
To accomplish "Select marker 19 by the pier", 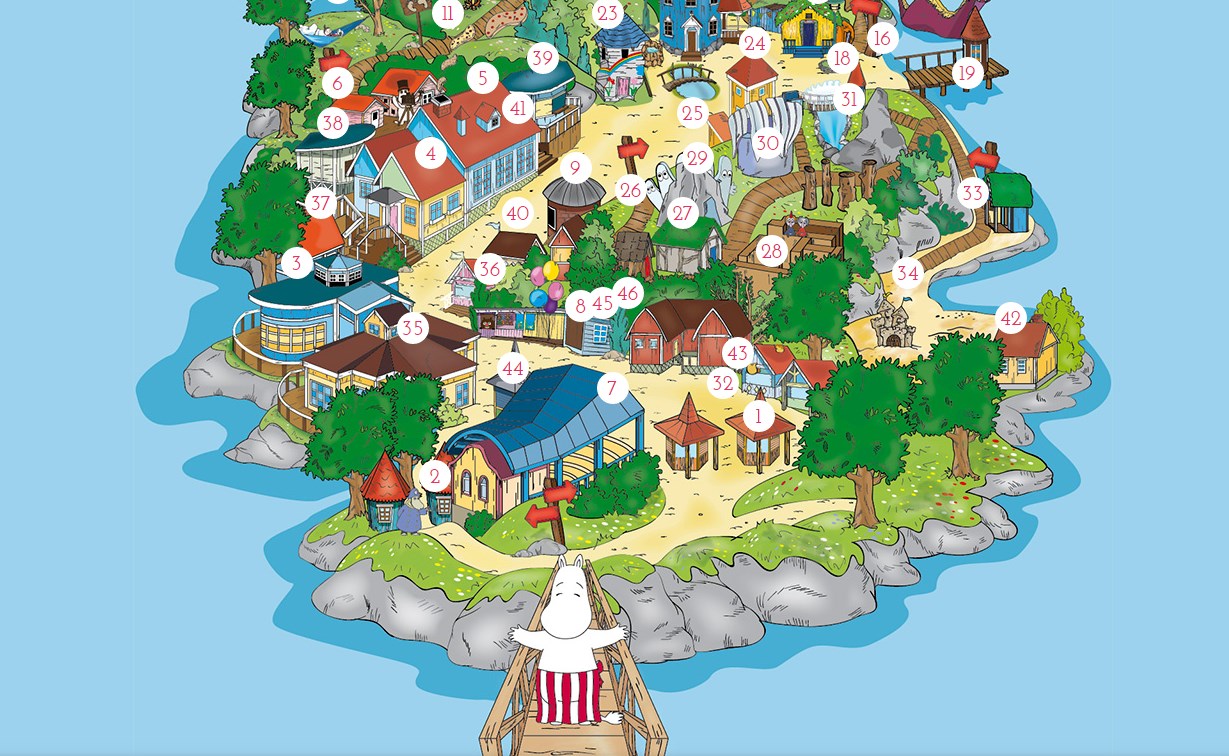I will [966, 73].
